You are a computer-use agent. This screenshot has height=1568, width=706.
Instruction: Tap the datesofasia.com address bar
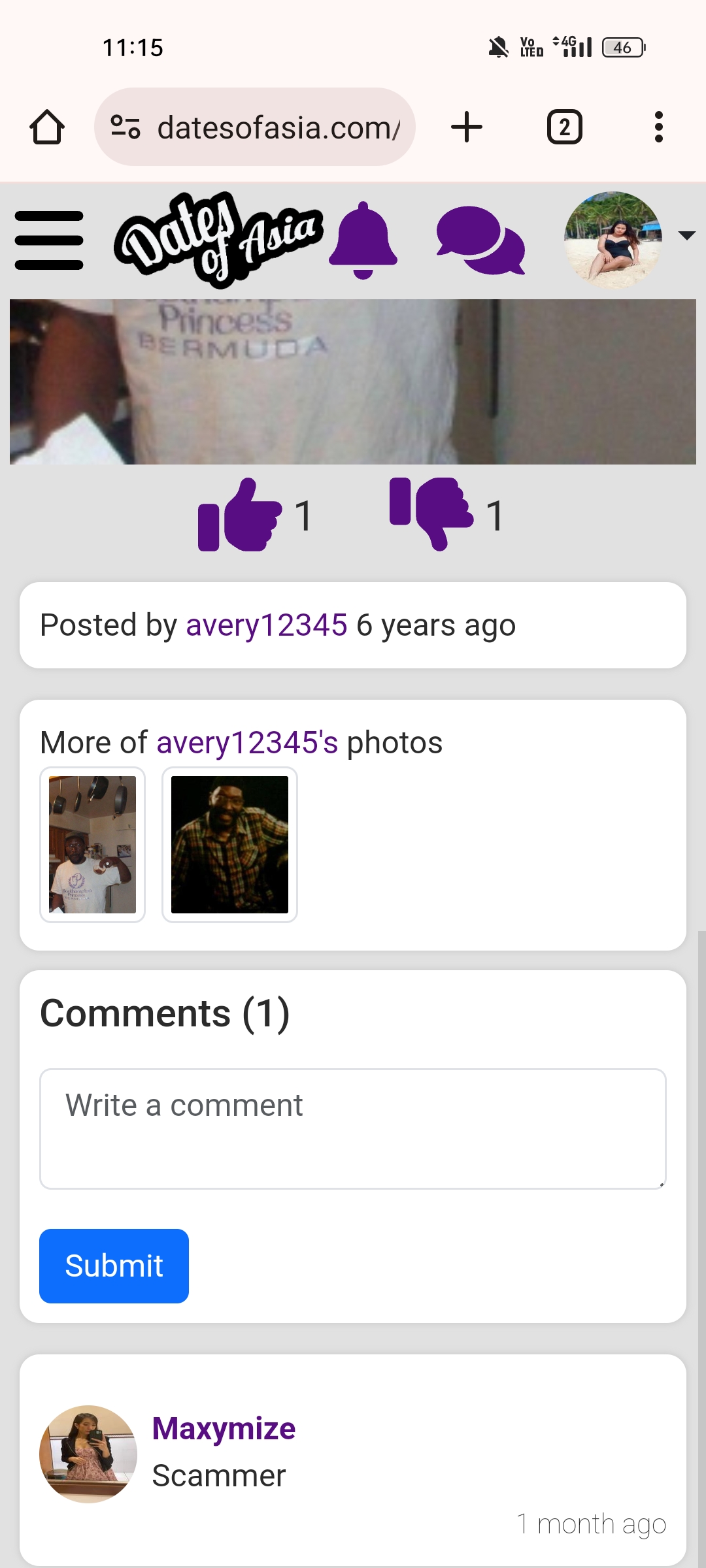pos(255,127)
